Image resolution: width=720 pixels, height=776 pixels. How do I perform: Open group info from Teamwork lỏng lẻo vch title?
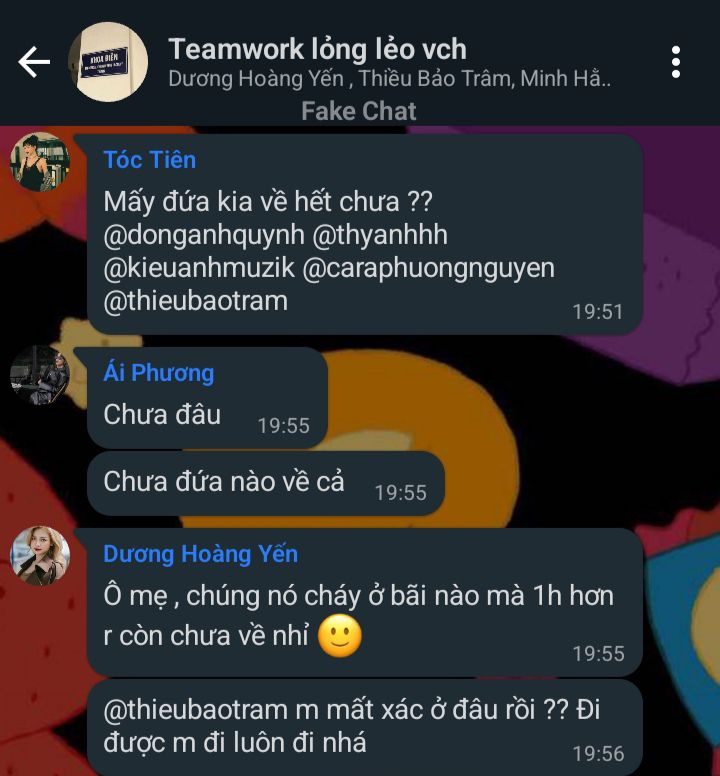(x=317, y=49)
